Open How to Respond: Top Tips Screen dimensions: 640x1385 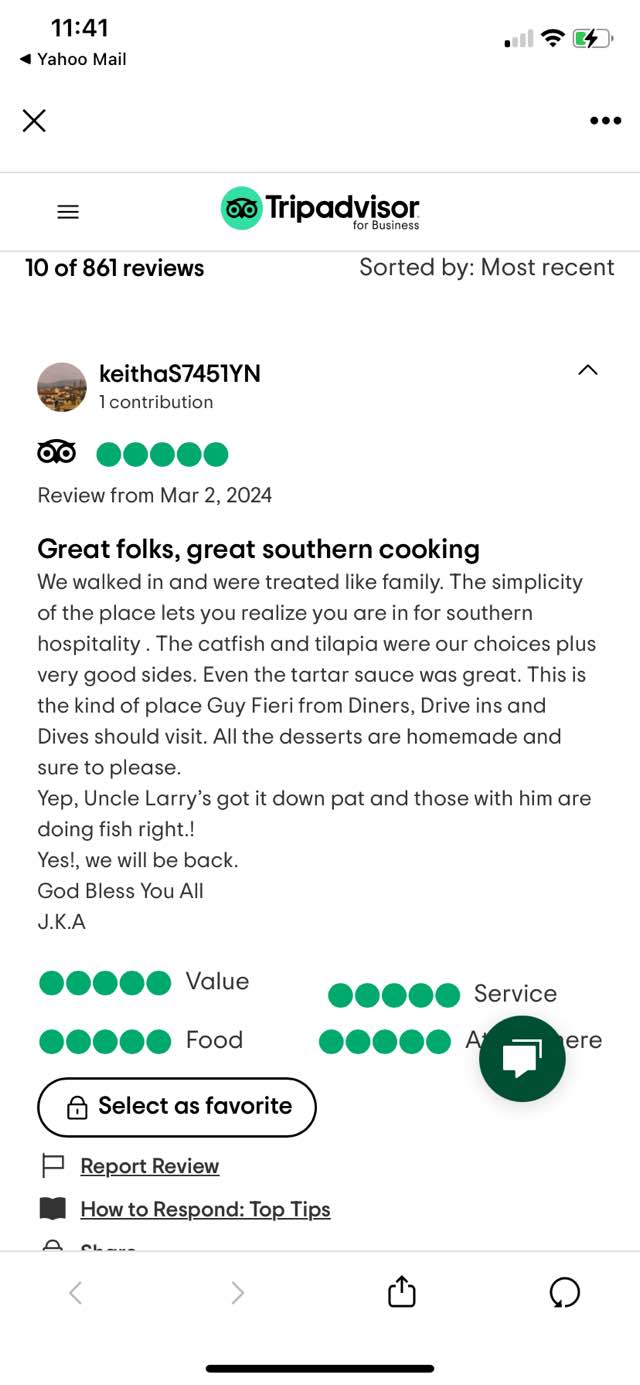point(205,1209)
